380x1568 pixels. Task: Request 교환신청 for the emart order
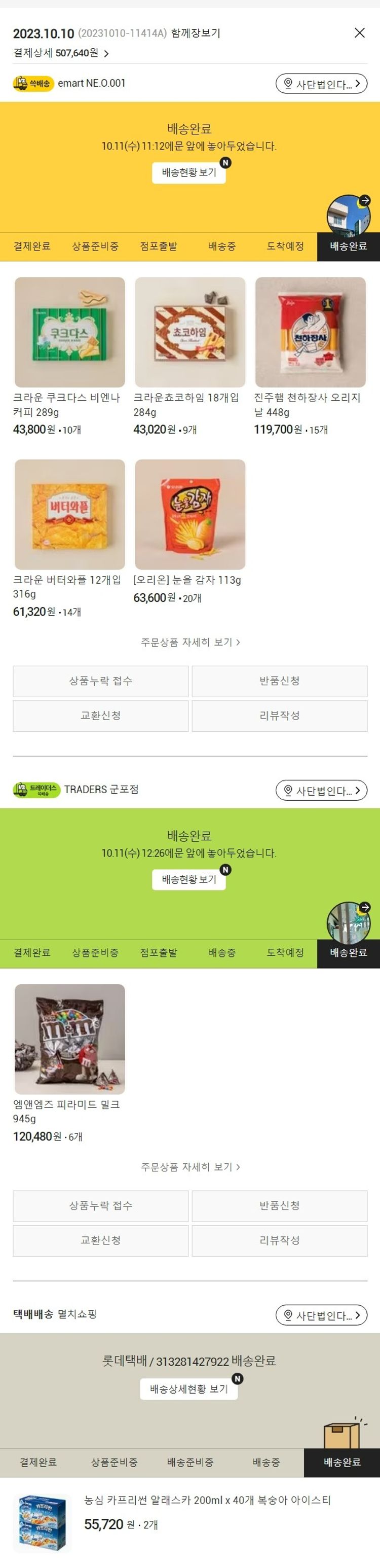(x=100, y=716)
